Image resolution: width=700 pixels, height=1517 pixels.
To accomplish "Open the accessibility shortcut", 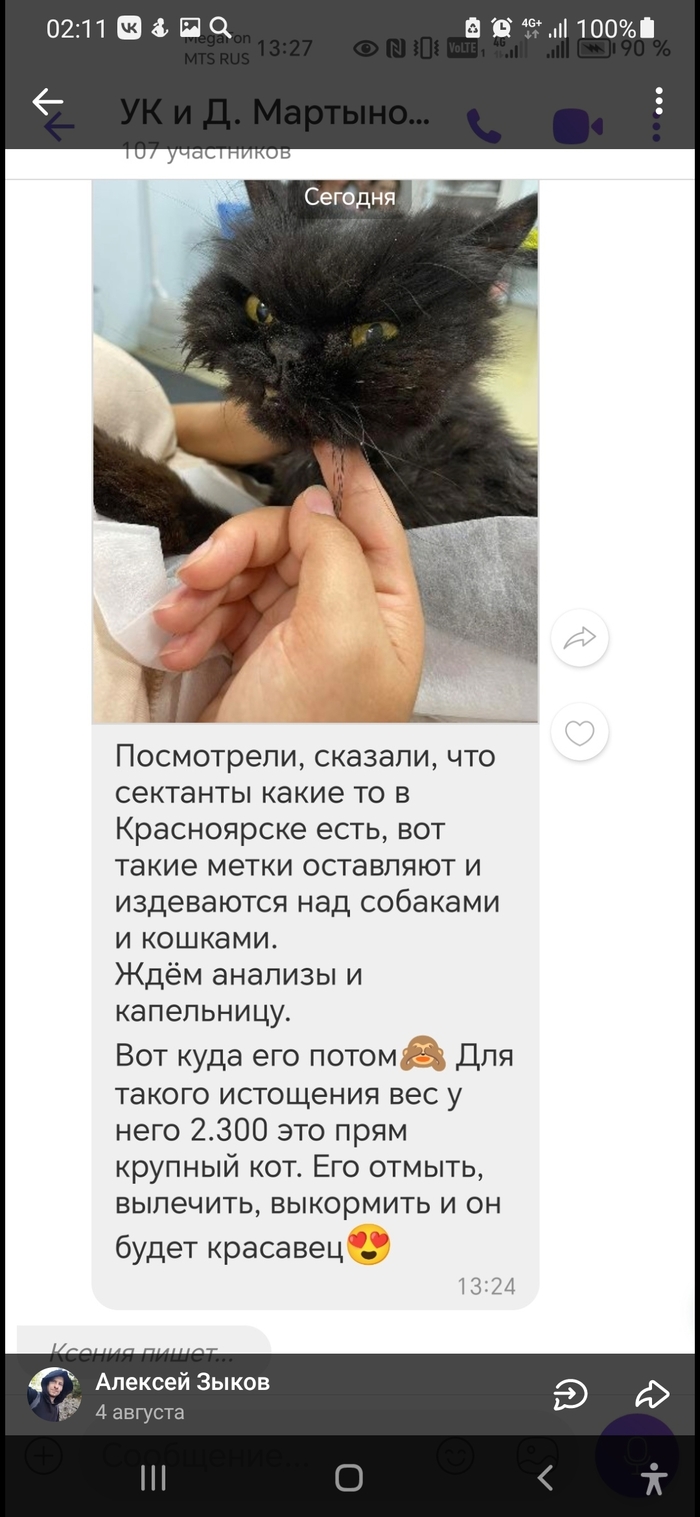I will [654, 1478].
